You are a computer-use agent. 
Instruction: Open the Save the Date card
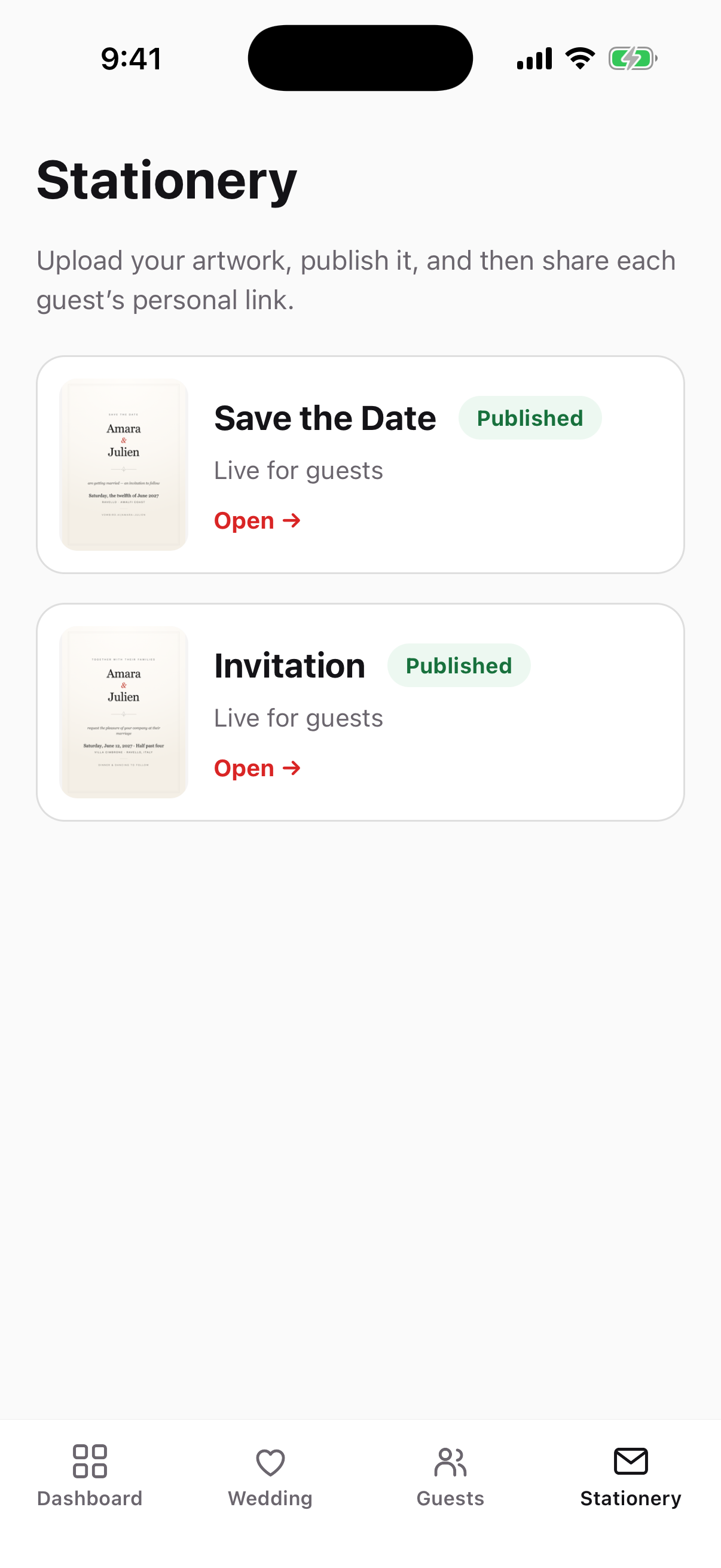tap(360, 465)
